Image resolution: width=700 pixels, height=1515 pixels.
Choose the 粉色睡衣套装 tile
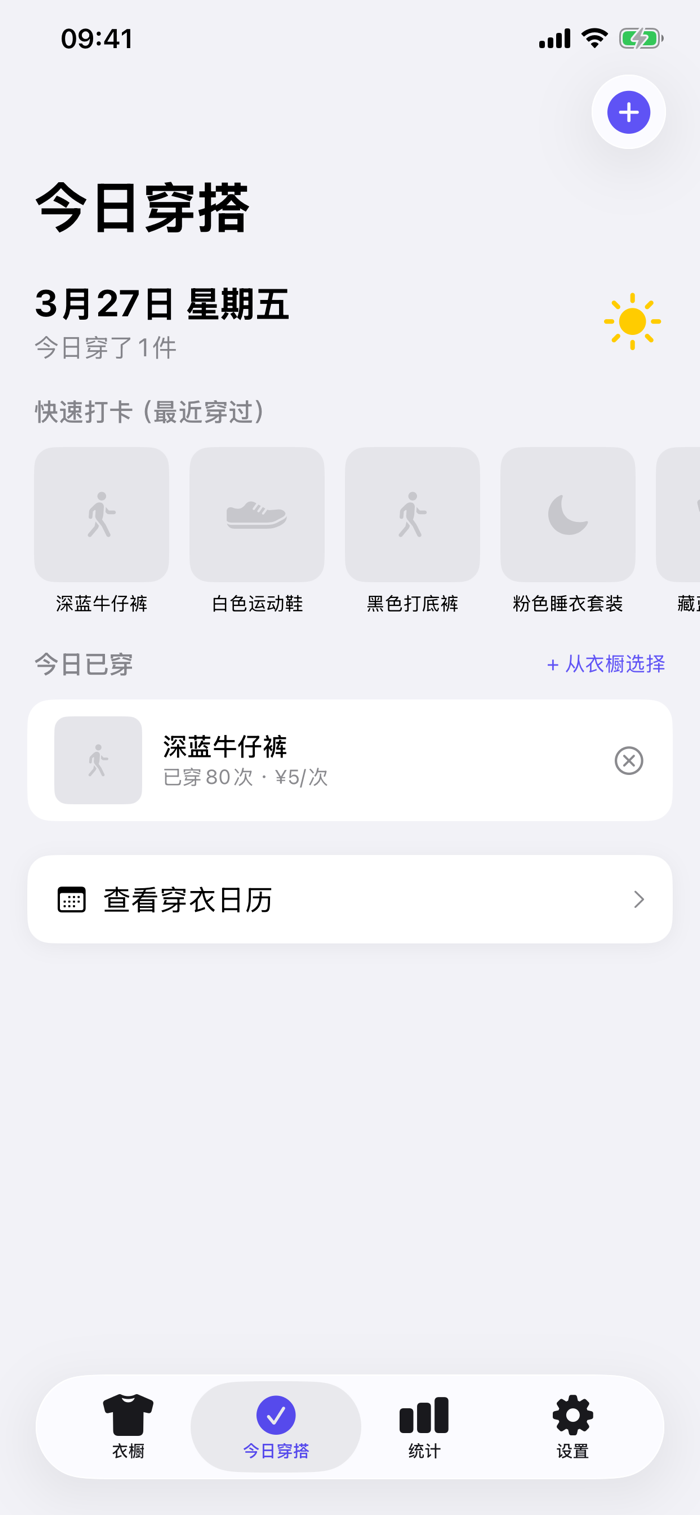point(568,531)
